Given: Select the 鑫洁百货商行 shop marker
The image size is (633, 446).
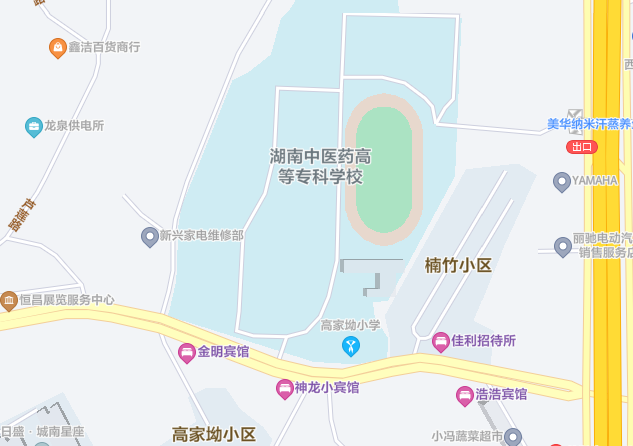Looking at the screenshot, I should (x=58, y=47).
